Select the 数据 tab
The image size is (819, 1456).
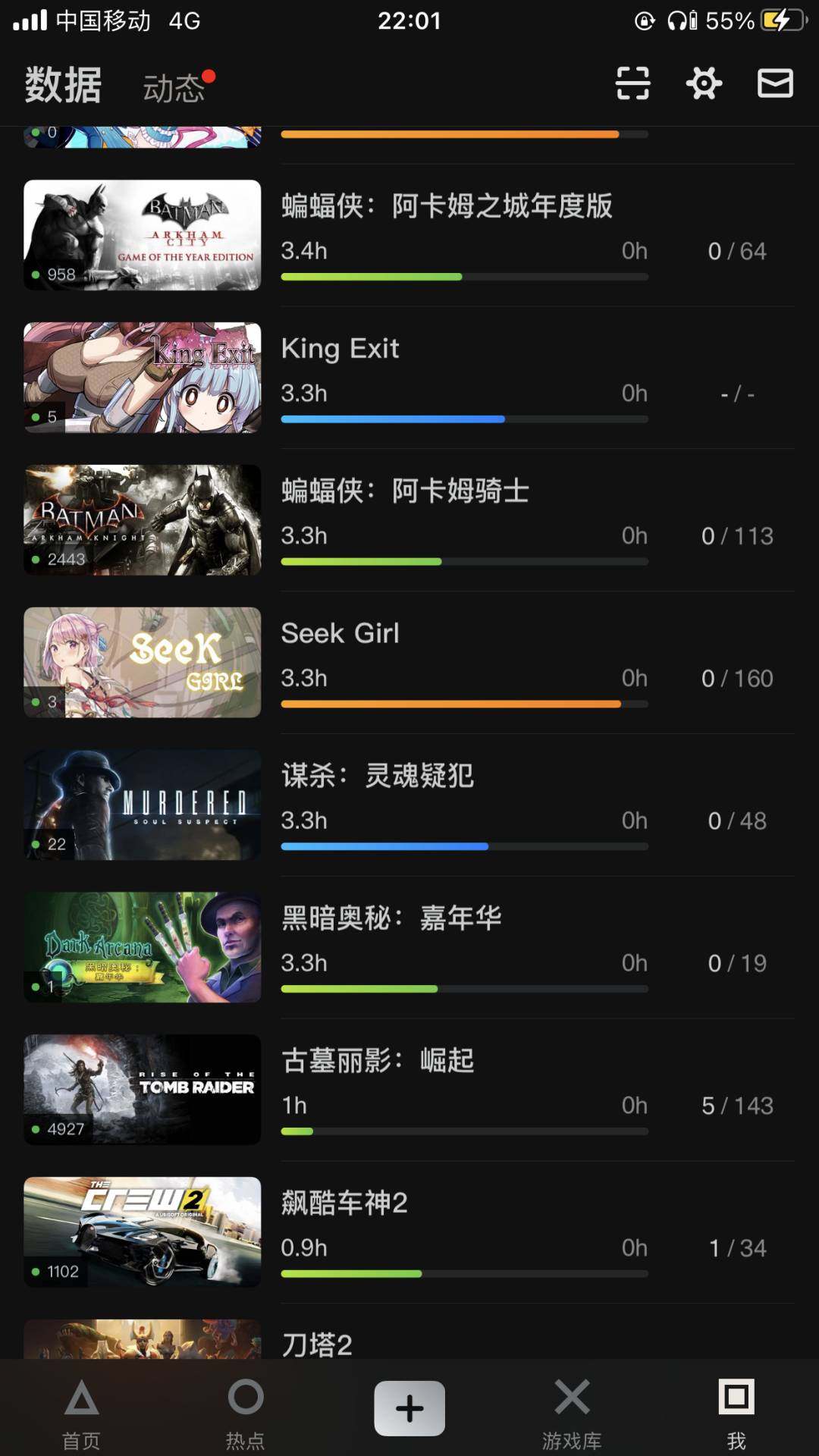(64, 85)
